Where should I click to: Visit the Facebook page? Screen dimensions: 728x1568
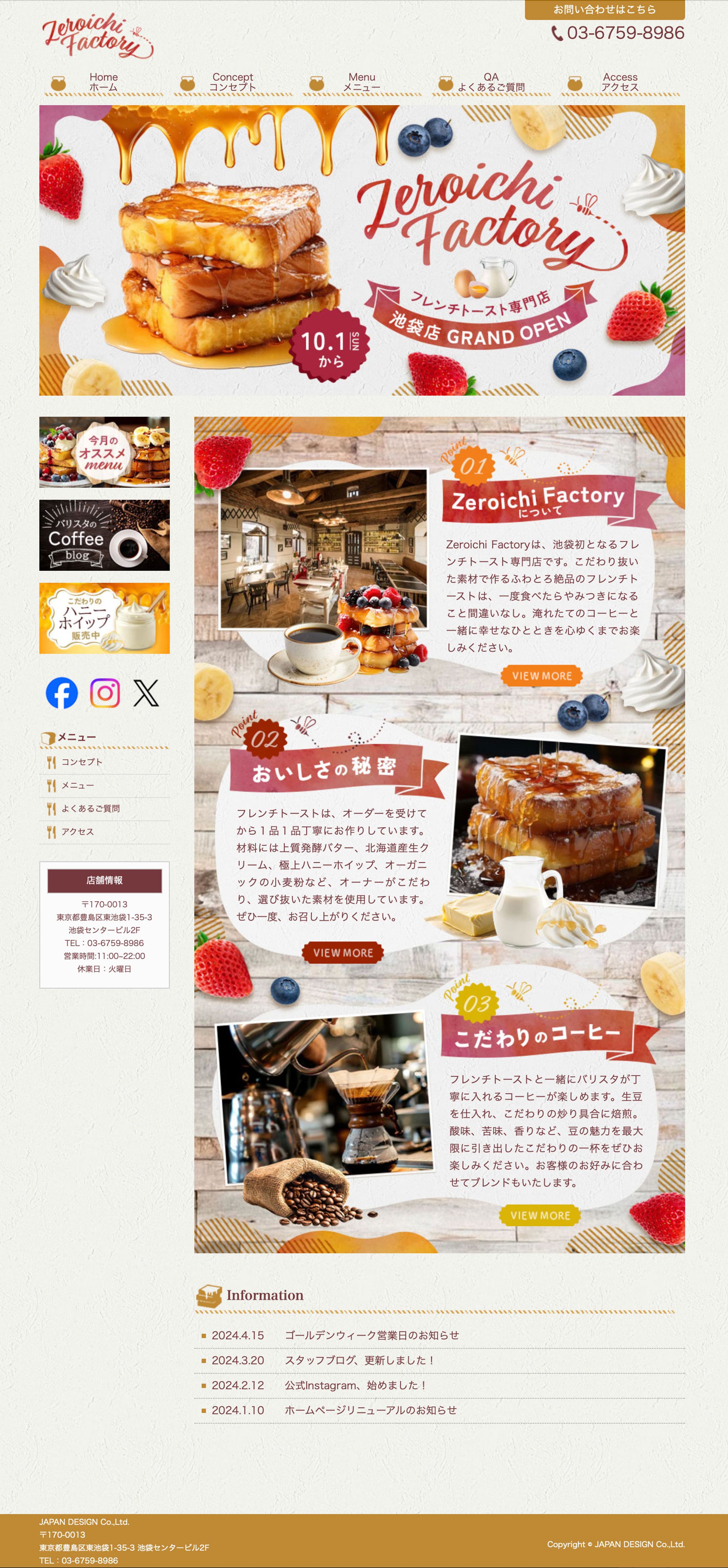tap(62, 693)
